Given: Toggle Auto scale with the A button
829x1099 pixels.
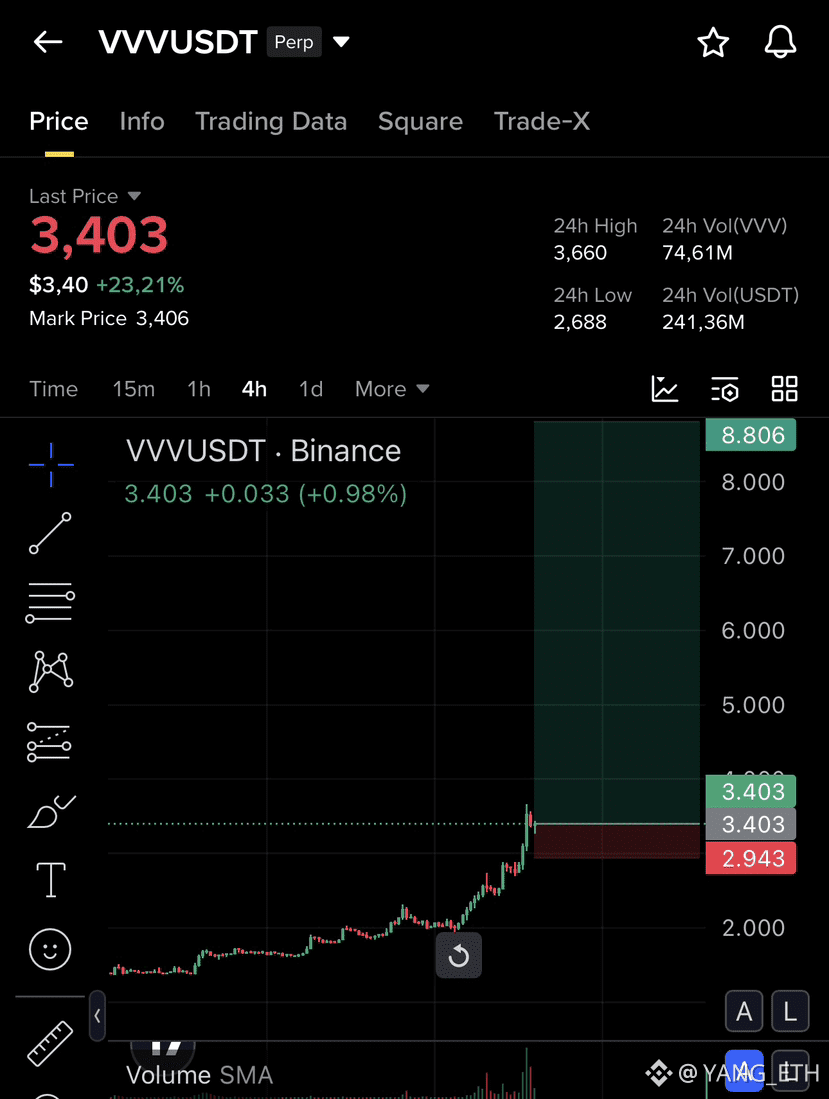Looking at the screenshot, I should coord(744,1011).
